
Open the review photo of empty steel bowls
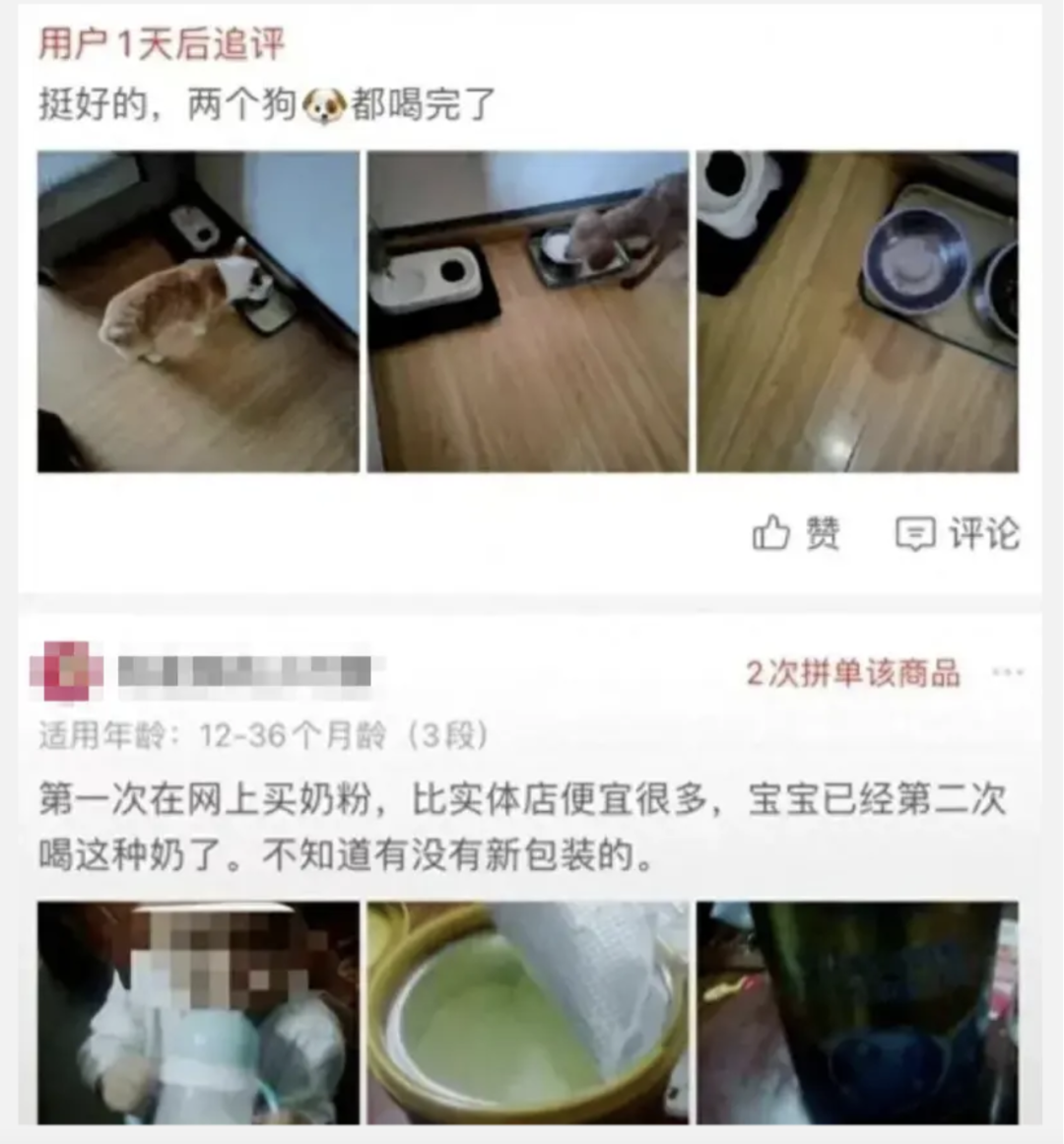[x=857, y=311]
